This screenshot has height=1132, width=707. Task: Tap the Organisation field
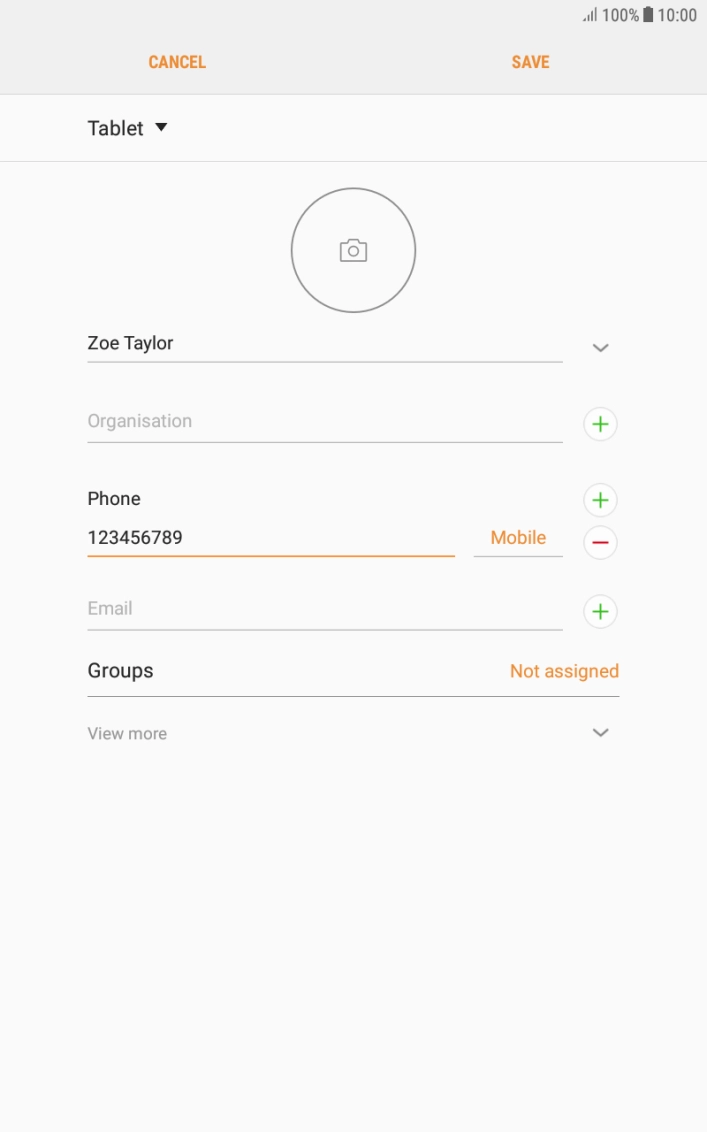[324, 422]
